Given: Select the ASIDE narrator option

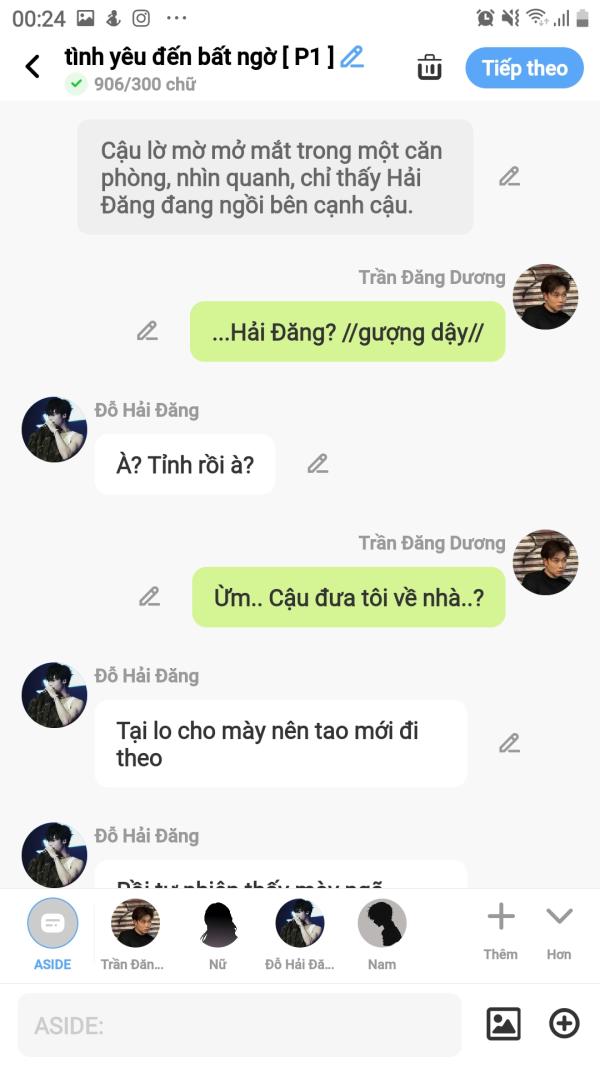Looking at the screenshot, I should (52, 934).
